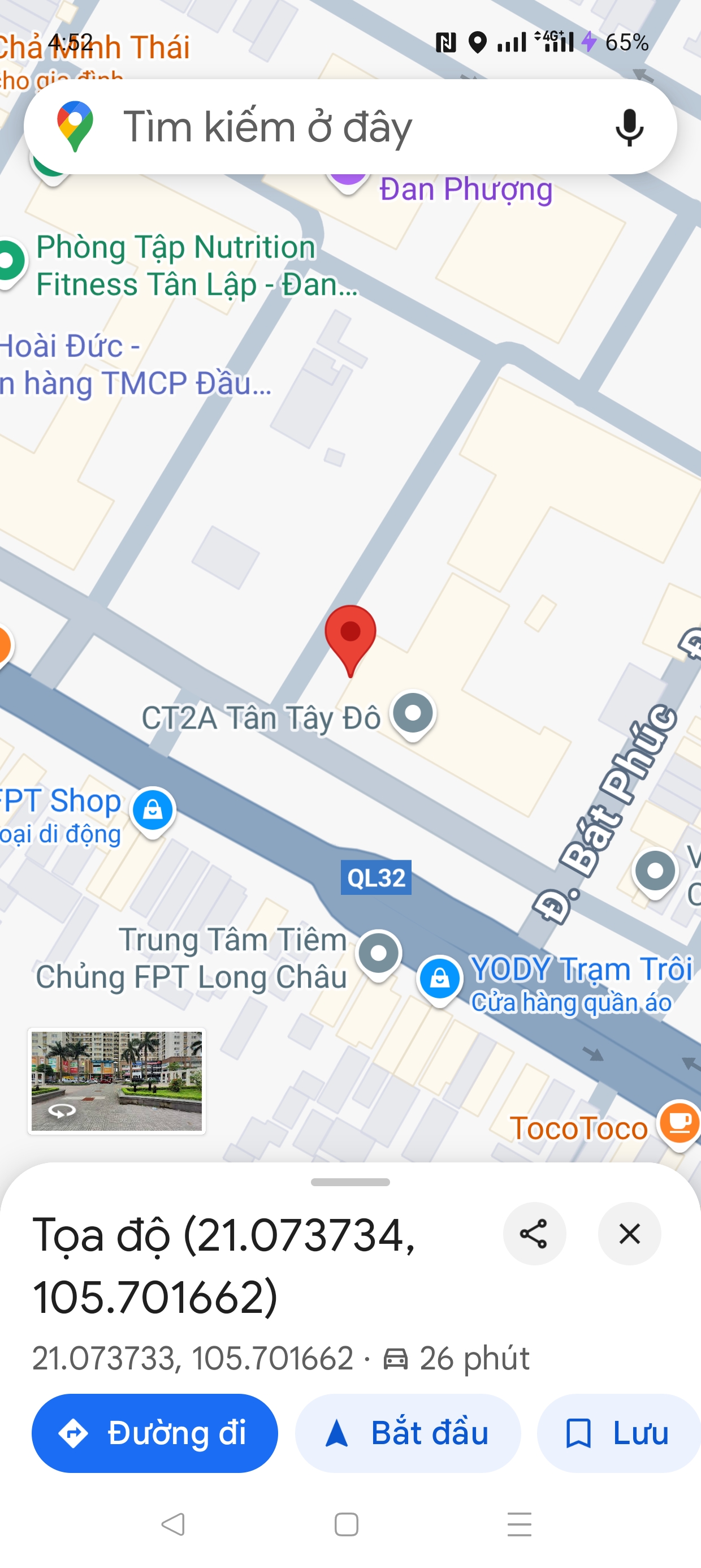Image resolution: width=701 pixels, height=1568 pixels.
Task: Start navigation with "Bắt đầu"
Action: tap(408, 1433)
